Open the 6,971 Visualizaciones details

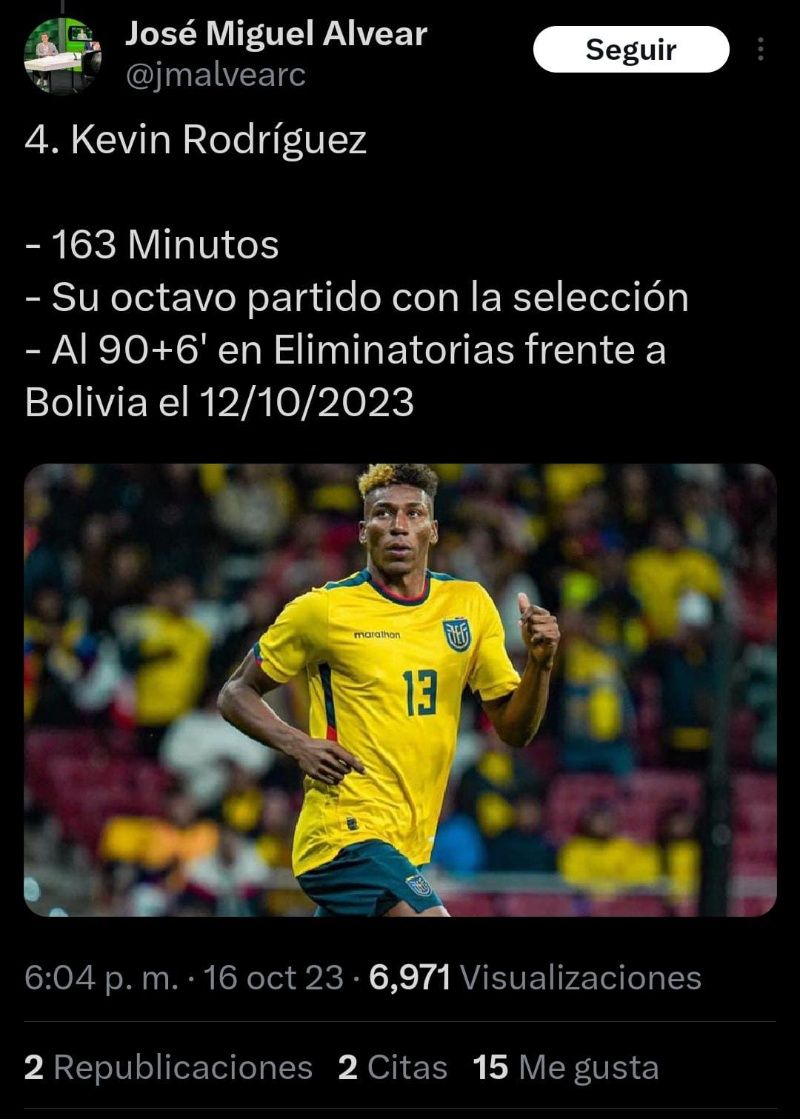coord(535,977)
